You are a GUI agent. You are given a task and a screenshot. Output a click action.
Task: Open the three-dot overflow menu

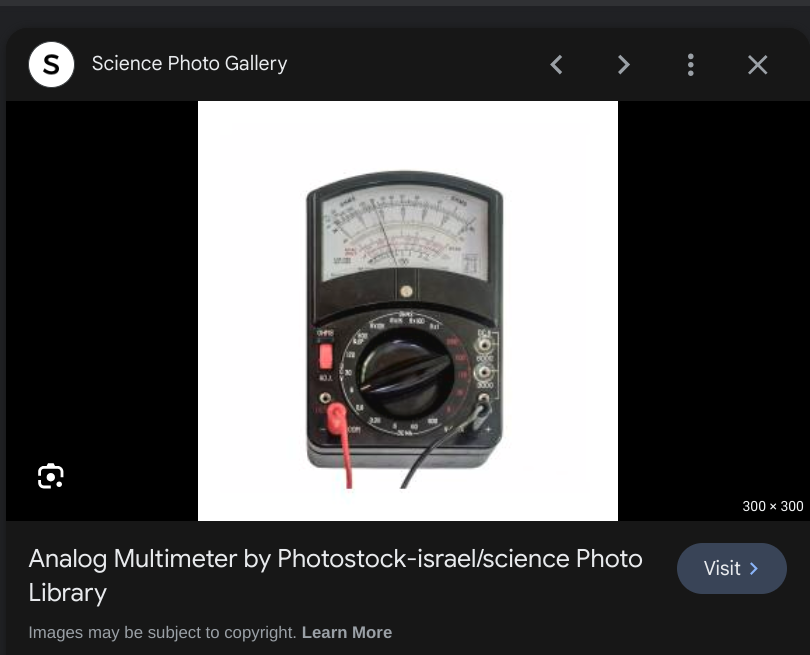coord(691,65)
